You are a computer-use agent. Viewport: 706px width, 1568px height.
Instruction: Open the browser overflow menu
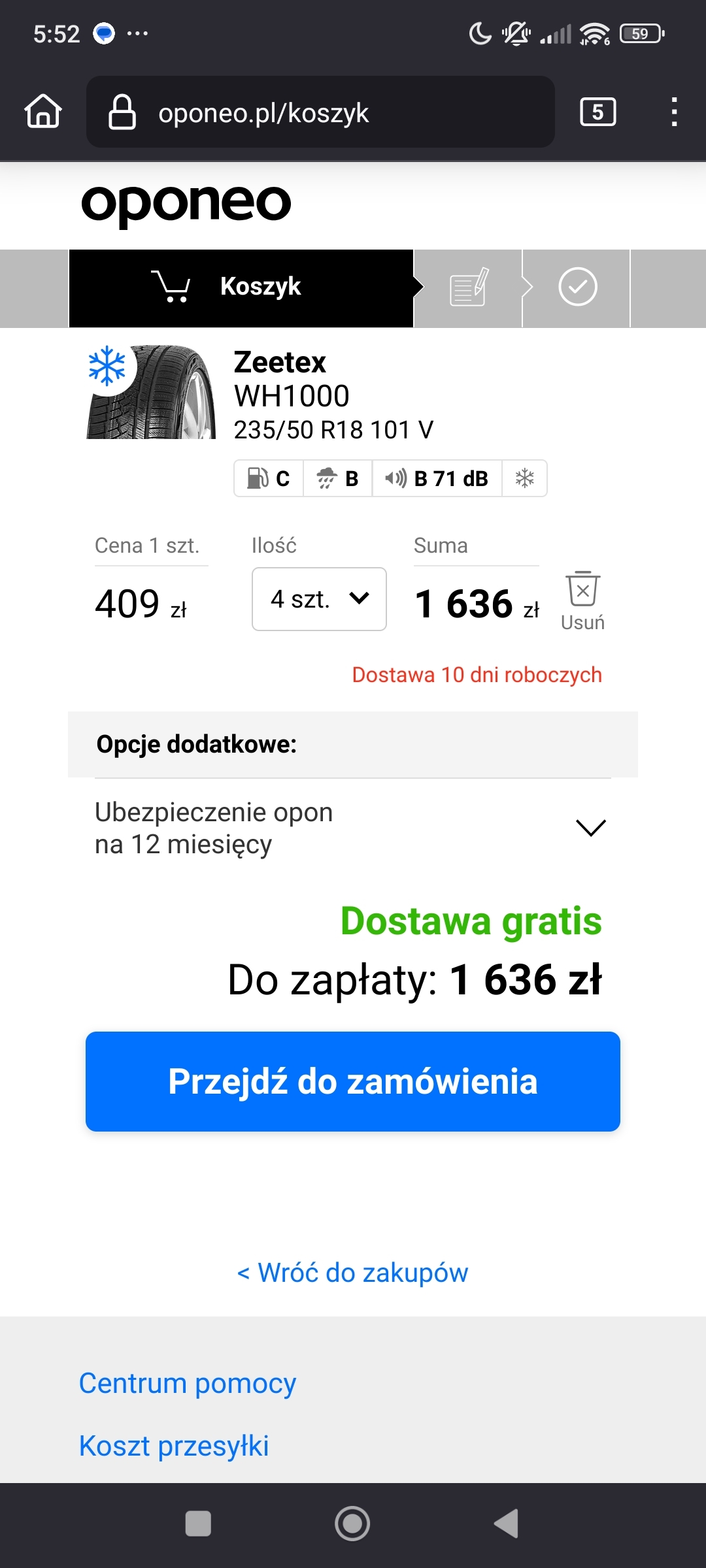click(x=674, y=112)
